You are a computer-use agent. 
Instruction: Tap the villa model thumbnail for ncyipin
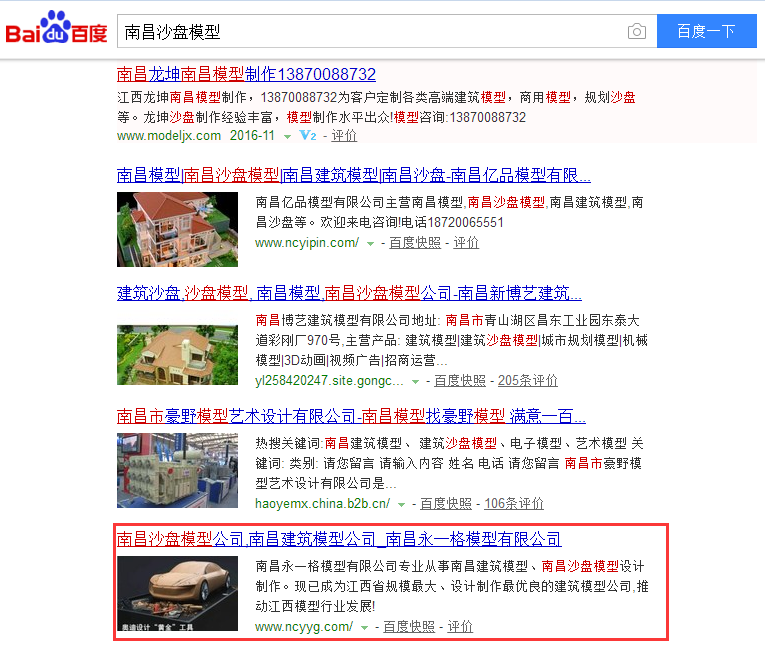click(177, 229)
